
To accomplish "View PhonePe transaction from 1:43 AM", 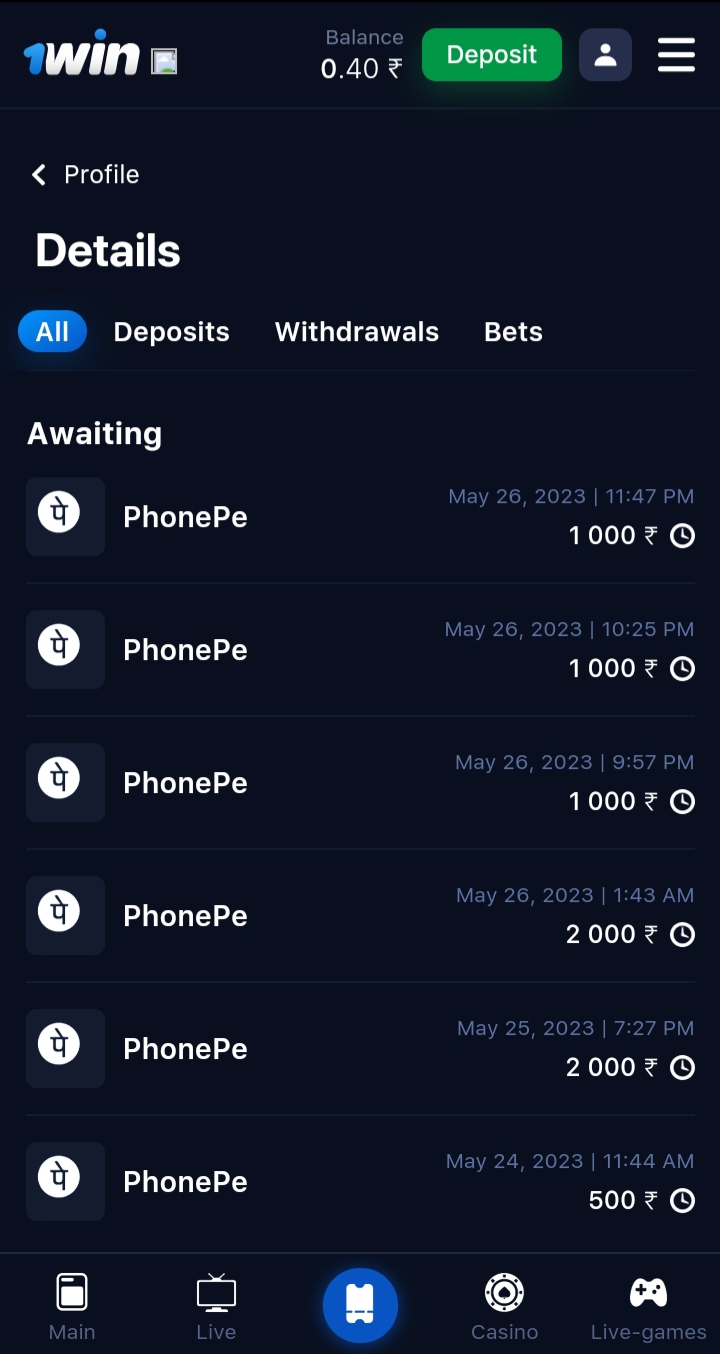I will (x=360, y=916).
